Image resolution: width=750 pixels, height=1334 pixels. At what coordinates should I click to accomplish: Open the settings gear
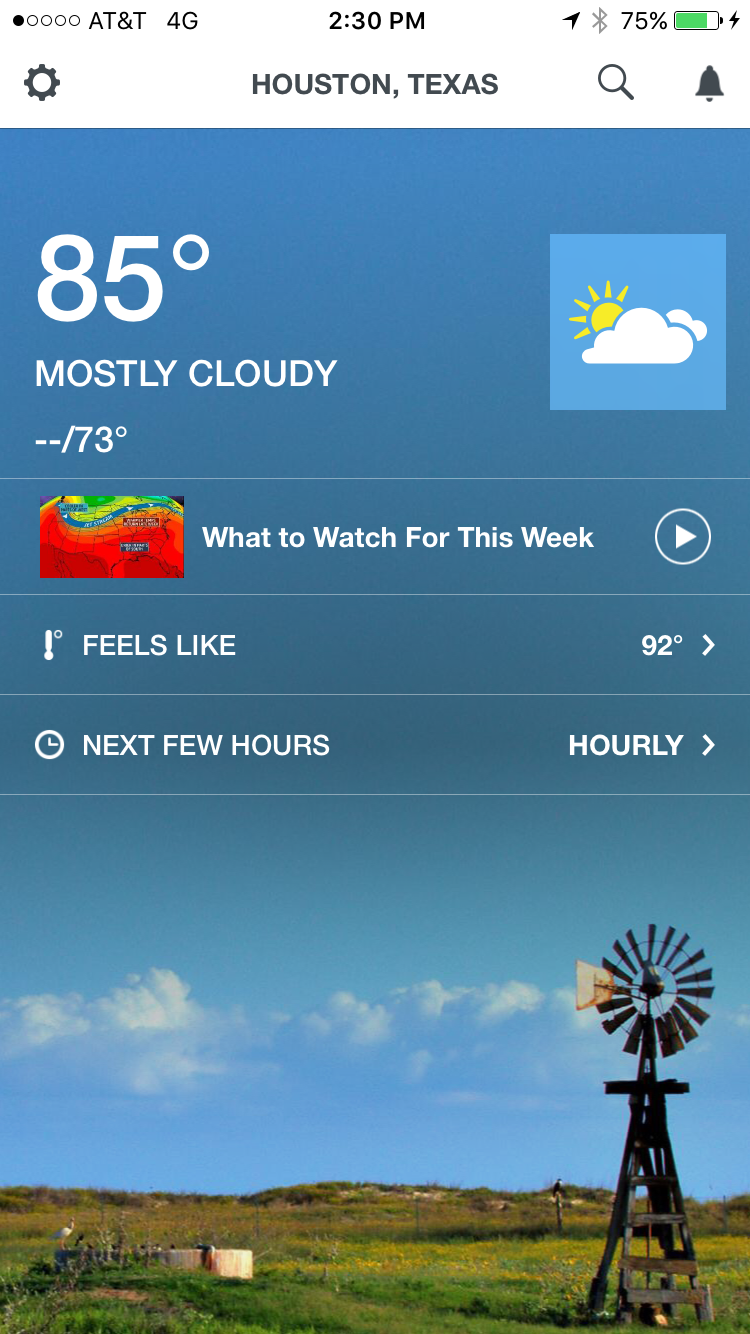tap(42, 83)
